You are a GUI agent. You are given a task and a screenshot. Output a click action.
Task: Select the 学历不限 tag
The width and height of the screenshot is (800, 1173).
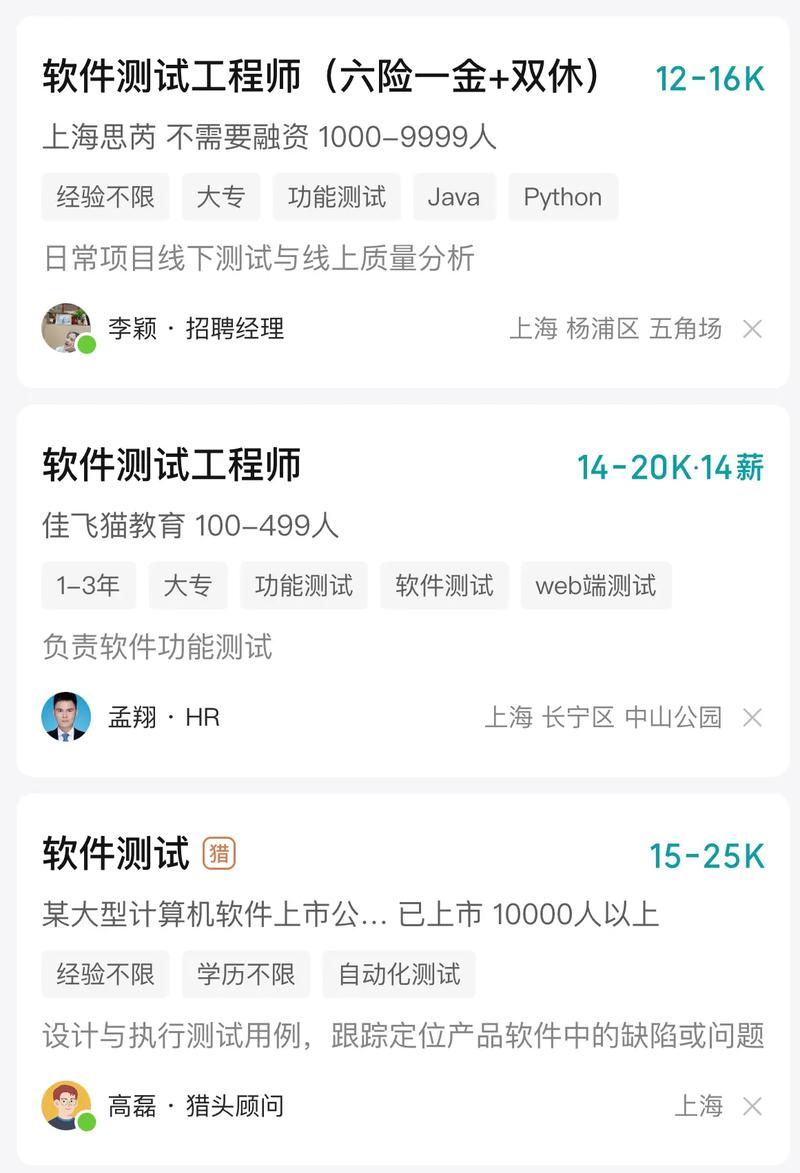[245, 974]
